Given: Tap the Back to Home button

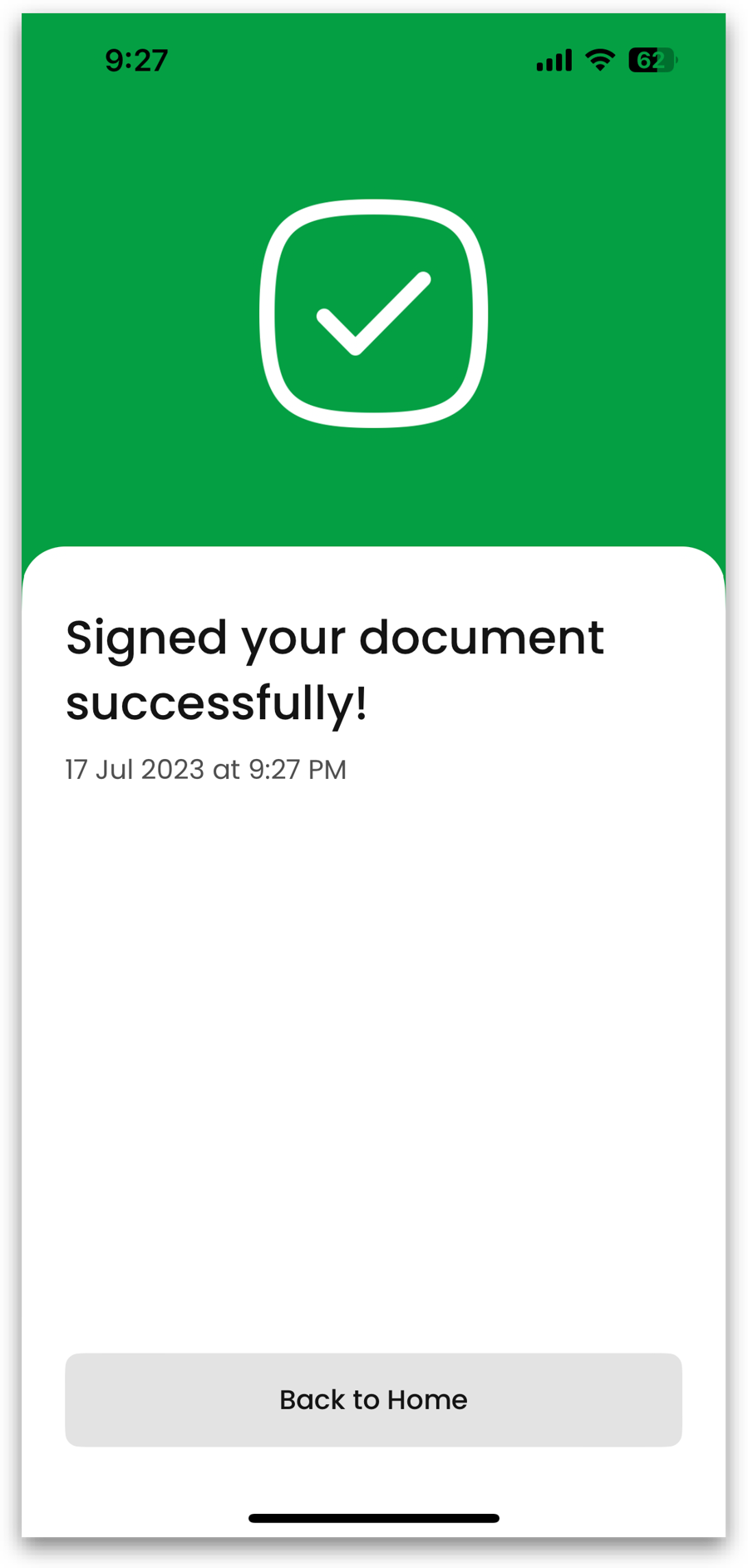Looking at the screenshot, I should pyautogui.click(x=373, y=1399).
